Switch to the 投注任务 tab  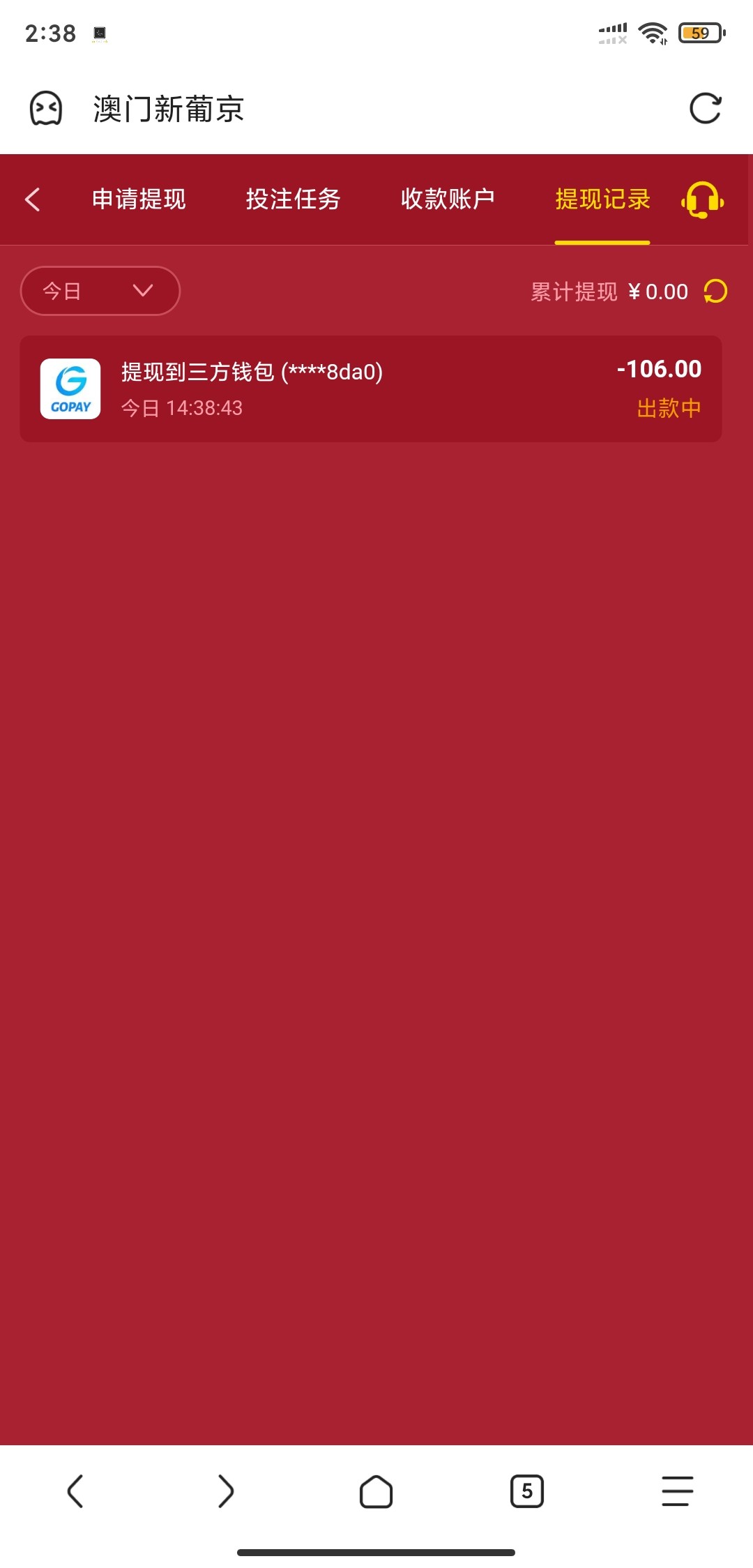click(x=293, y=199)
